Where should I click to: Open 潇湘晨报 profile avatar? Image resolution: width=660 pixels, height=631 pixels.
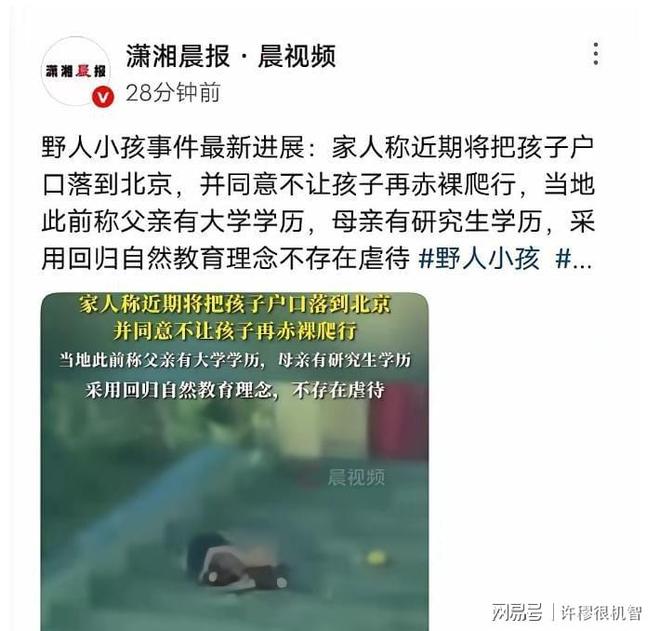(76, 71)
